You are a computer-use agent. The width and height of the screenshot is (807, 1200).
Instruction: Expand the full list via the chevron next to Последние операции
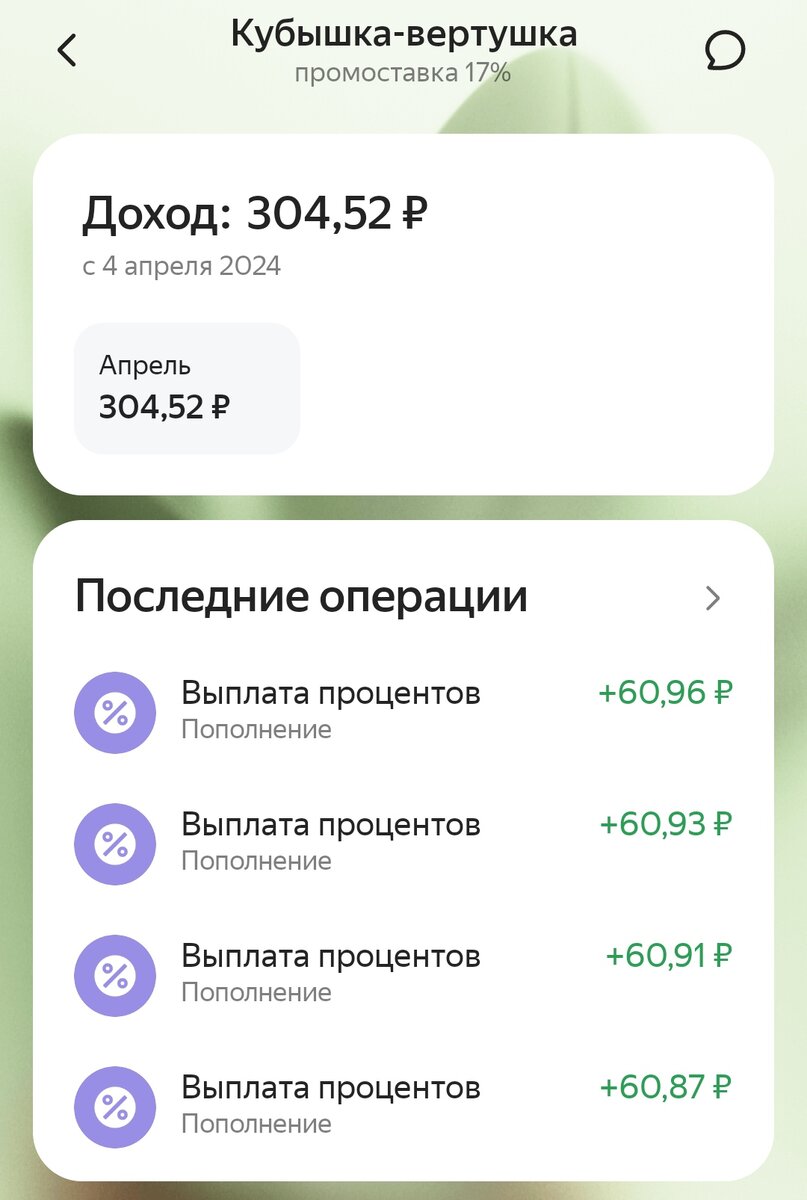click(713, 599)
